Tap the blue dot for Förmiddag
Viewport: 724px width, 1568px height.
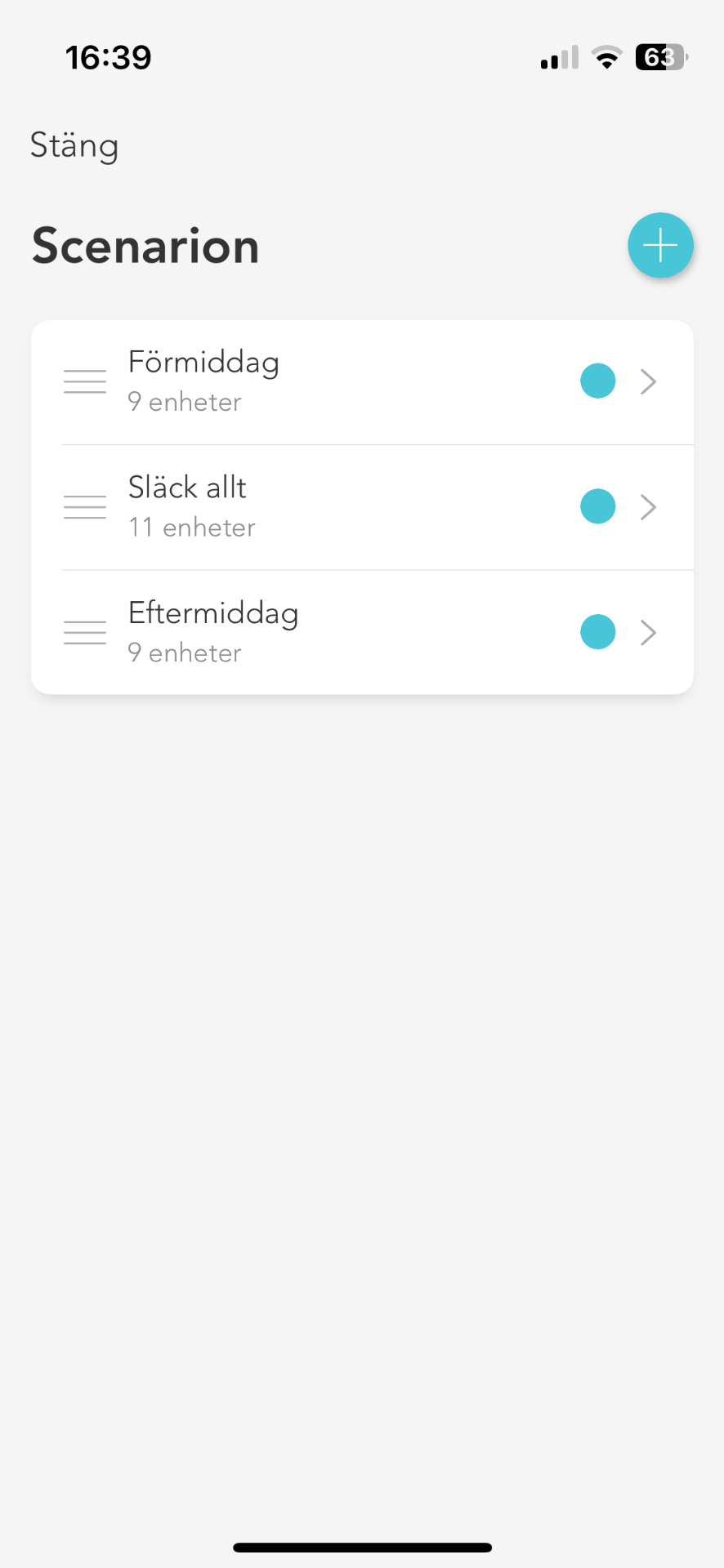coord(597,381)
